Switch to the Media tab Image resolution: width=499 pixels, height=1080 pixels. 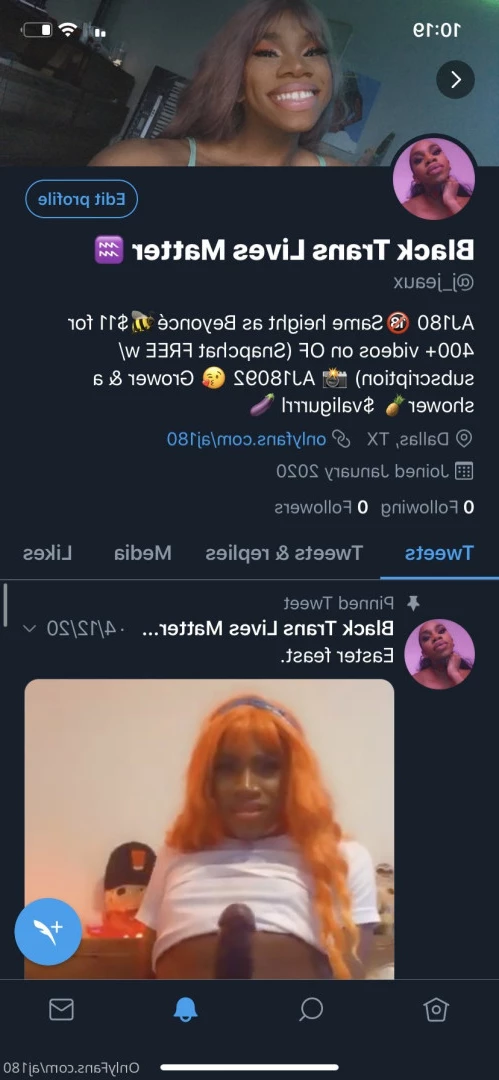click(x=143, y=552)
